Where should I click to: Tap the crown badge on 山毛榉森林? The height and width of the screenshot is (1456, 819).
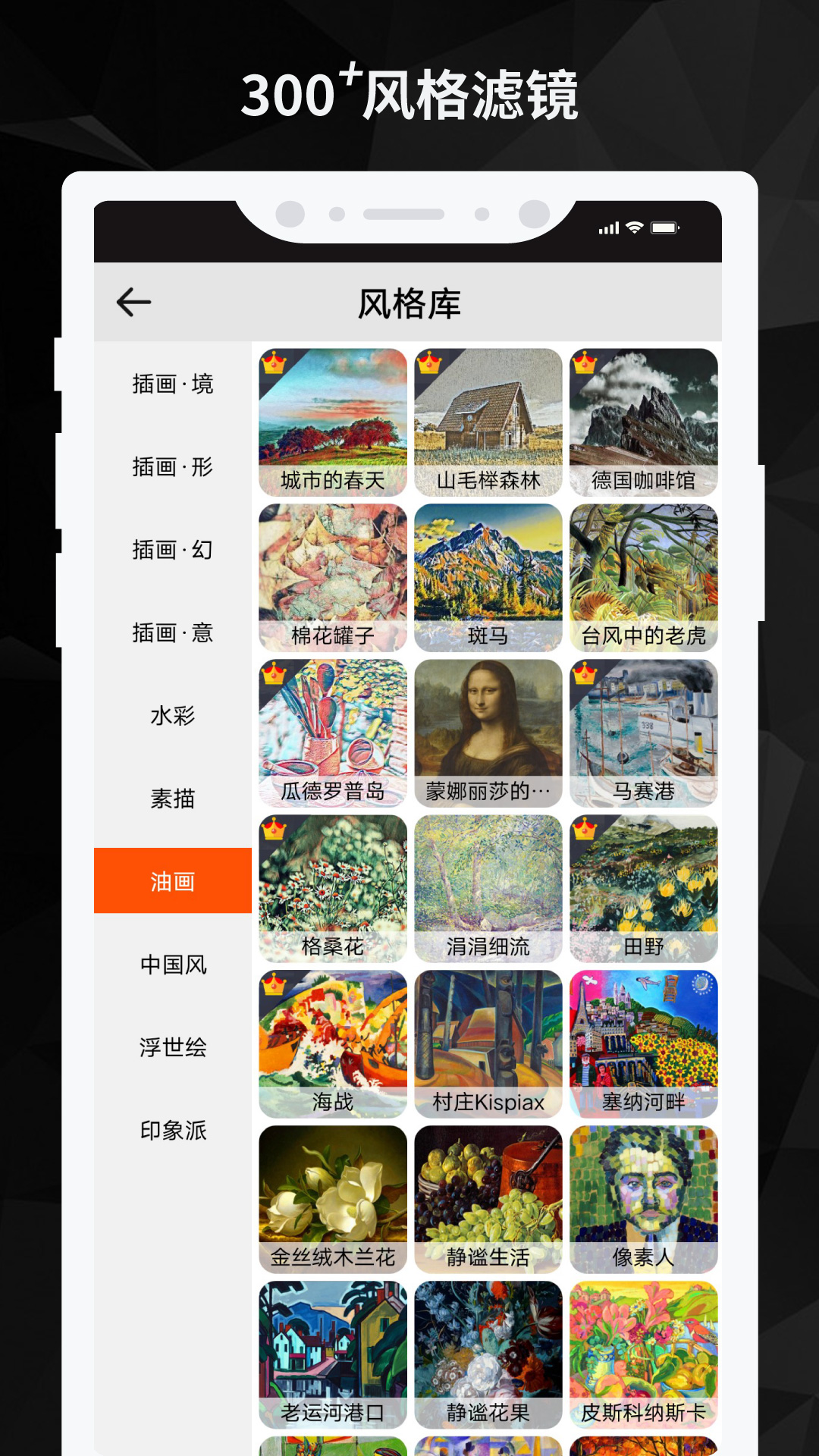[x=429, y=366]
